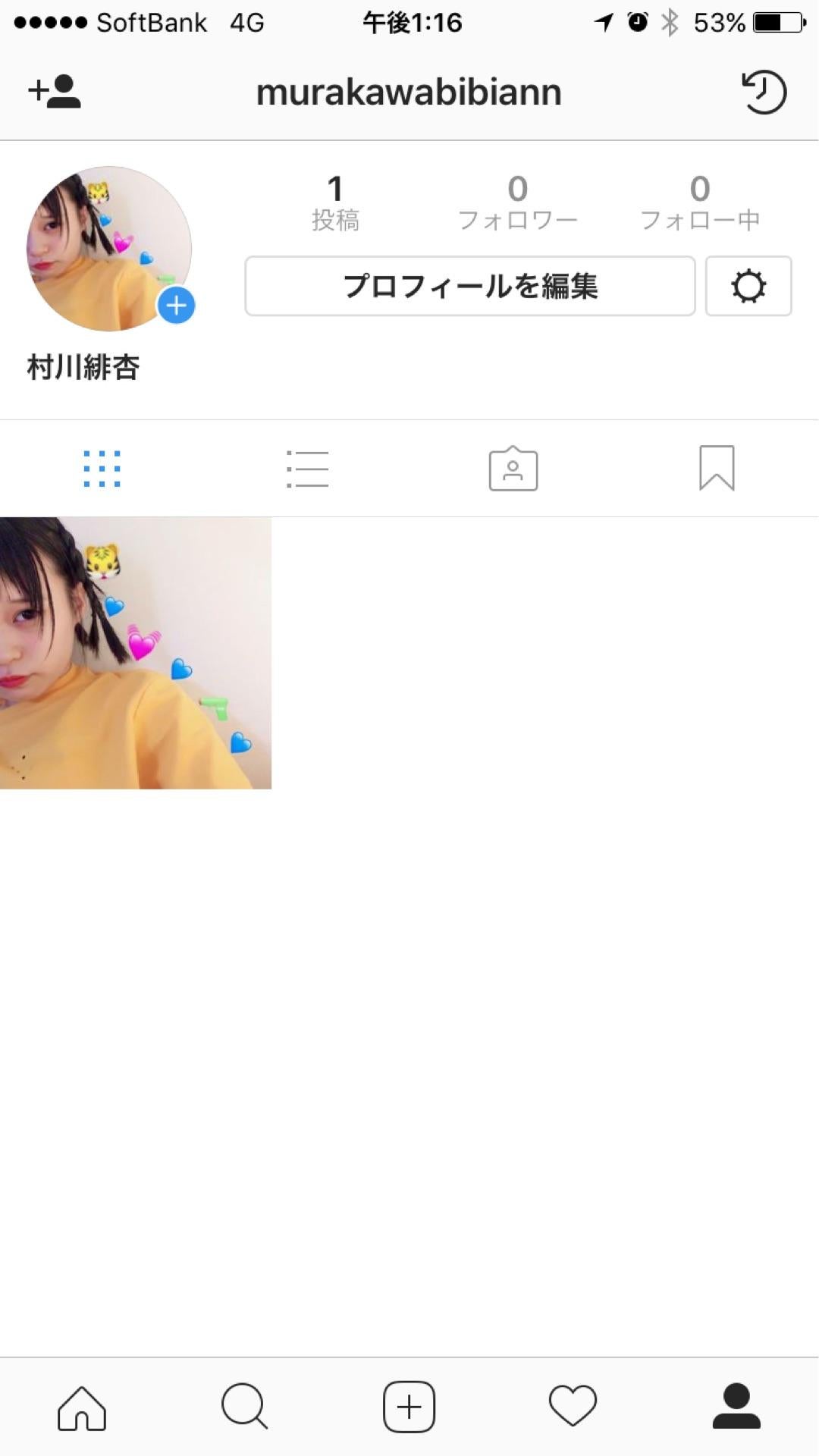
Task: Switch to grid view tab
Action: pyautogui.click(x=102, y=469)
